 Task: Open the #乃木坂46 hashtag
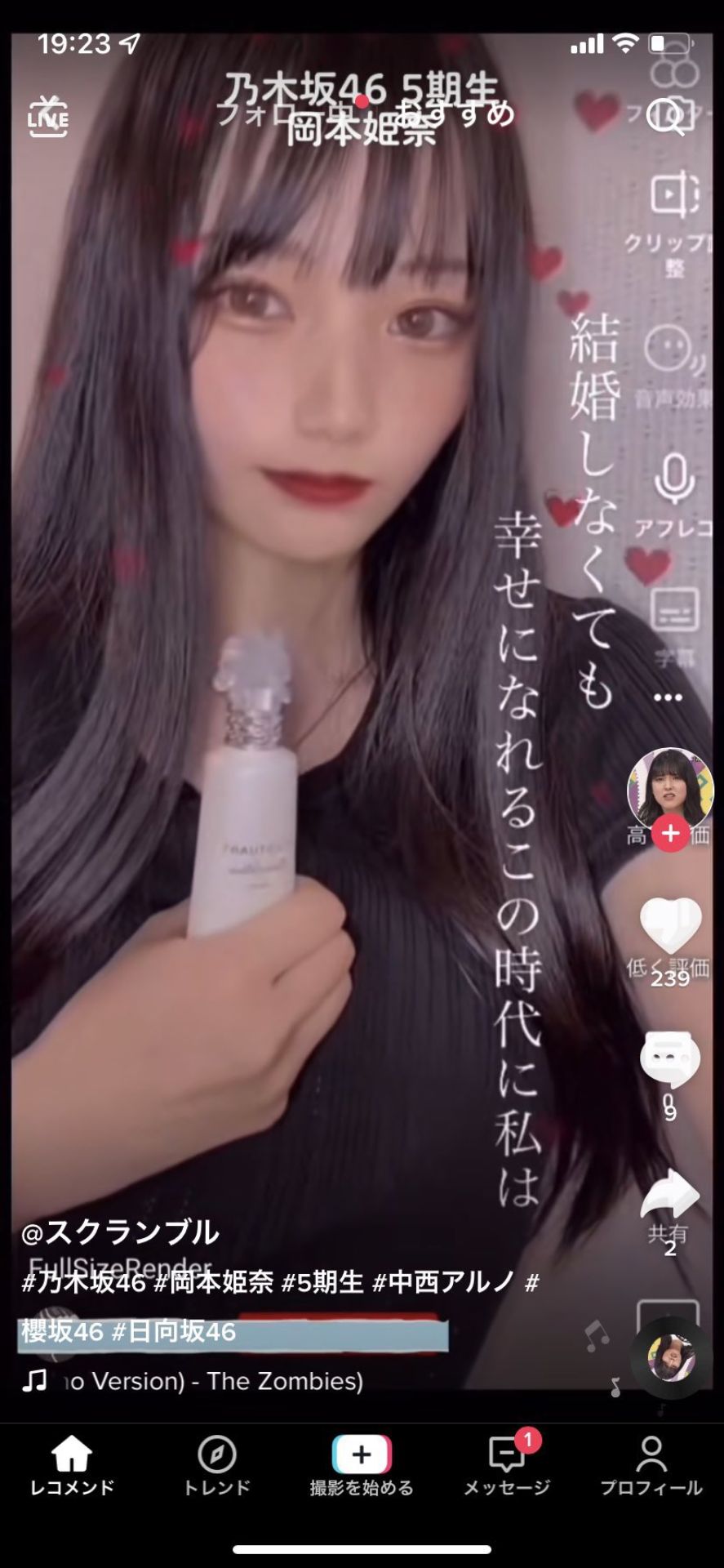[83, 1281]
